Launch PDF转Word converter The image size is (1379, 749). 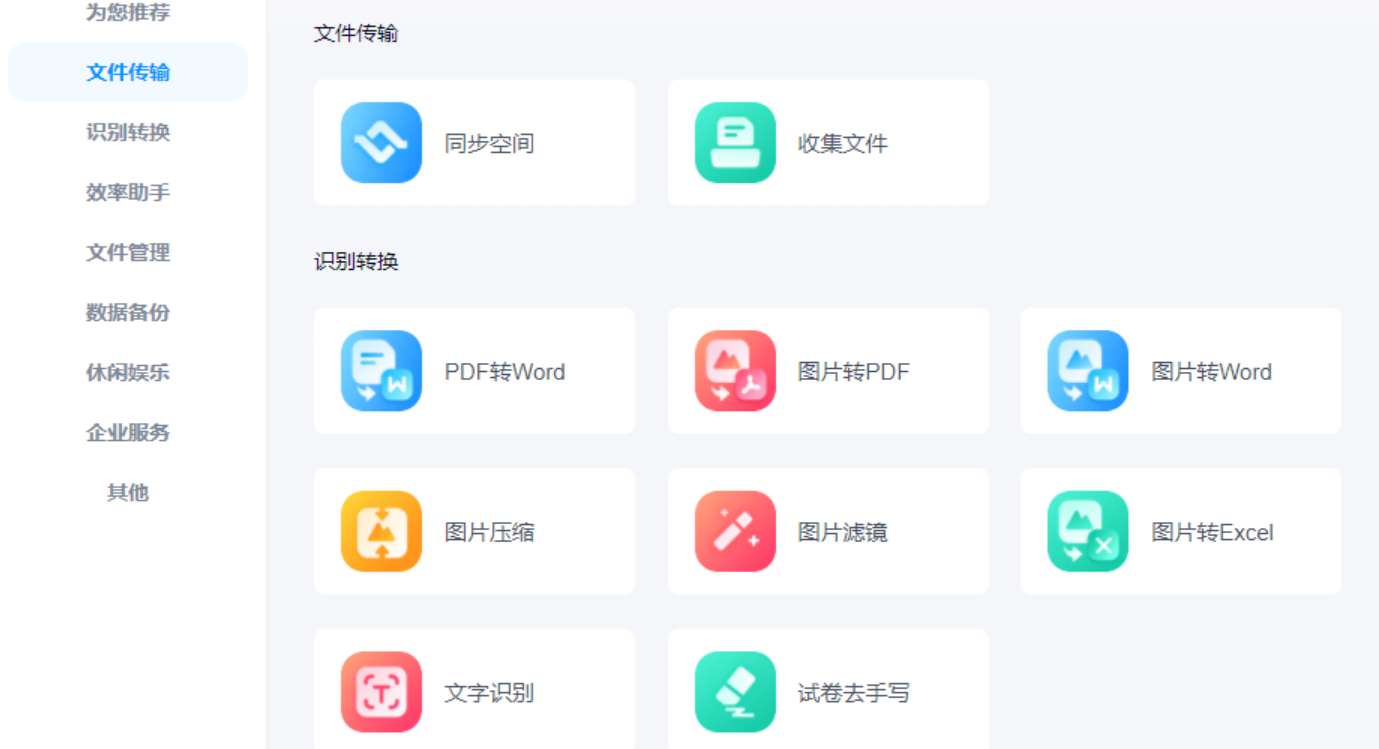pyautogui.click(x=474, y=371)
